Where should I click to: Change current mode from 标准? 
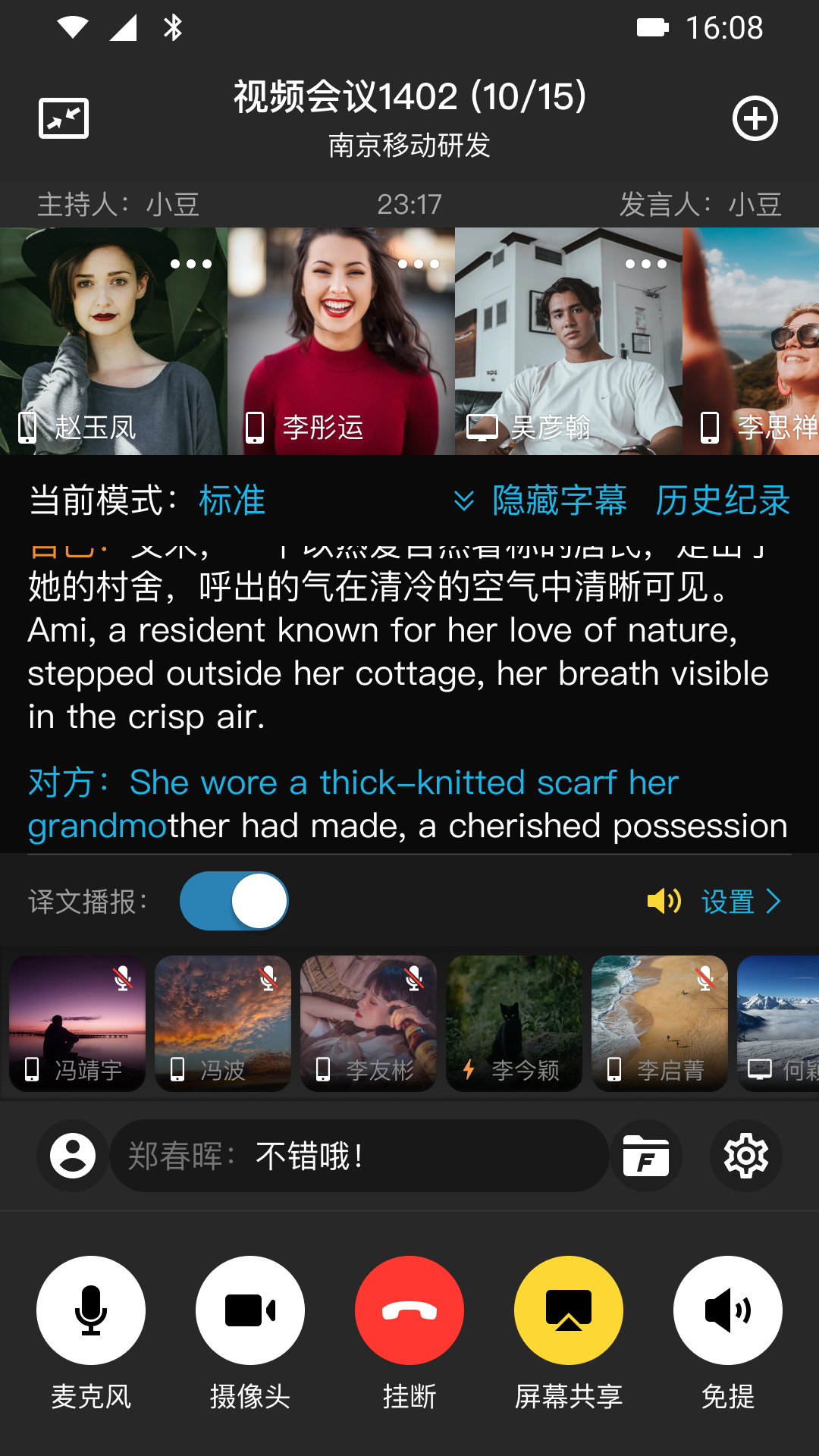230,501
